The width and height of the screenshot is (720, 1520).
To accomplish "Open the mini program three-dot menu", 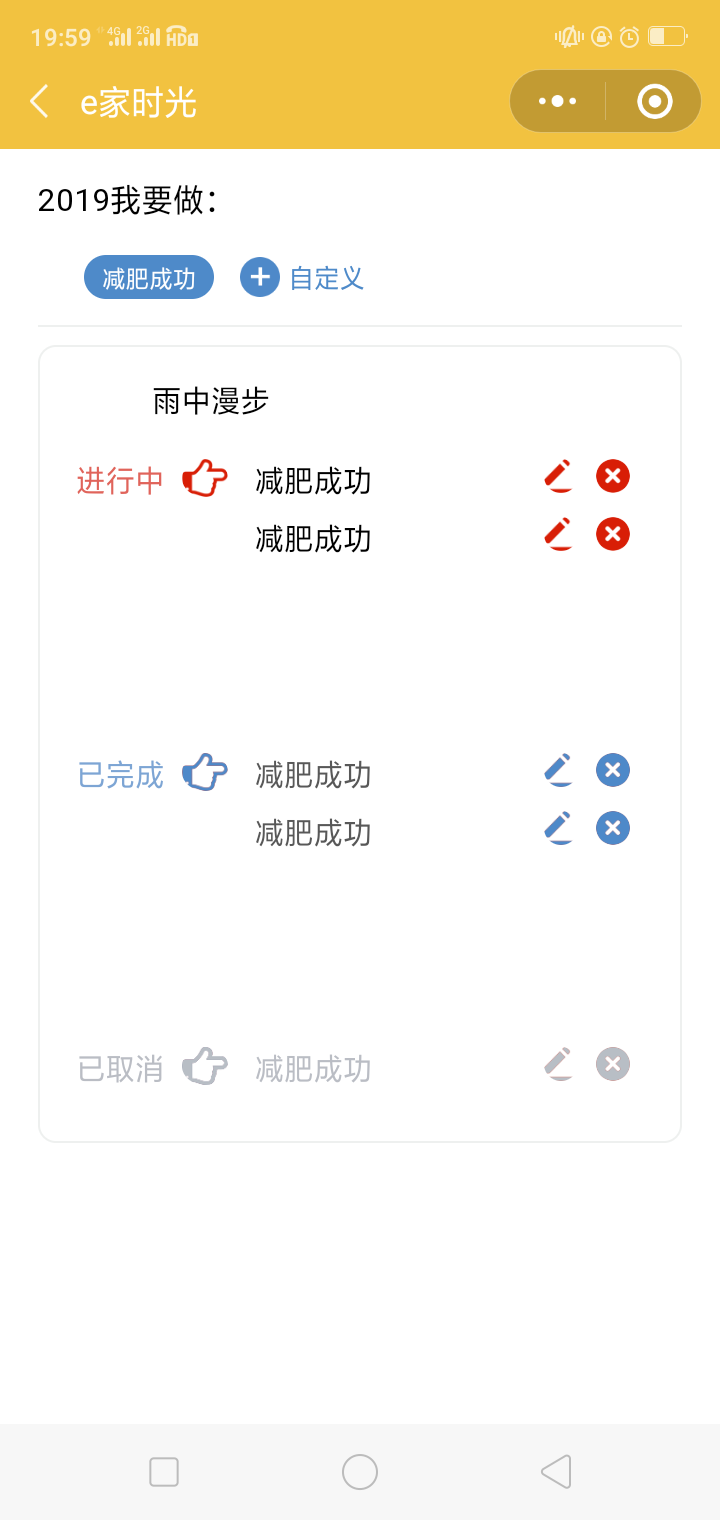I will click(x=557, y=101).
